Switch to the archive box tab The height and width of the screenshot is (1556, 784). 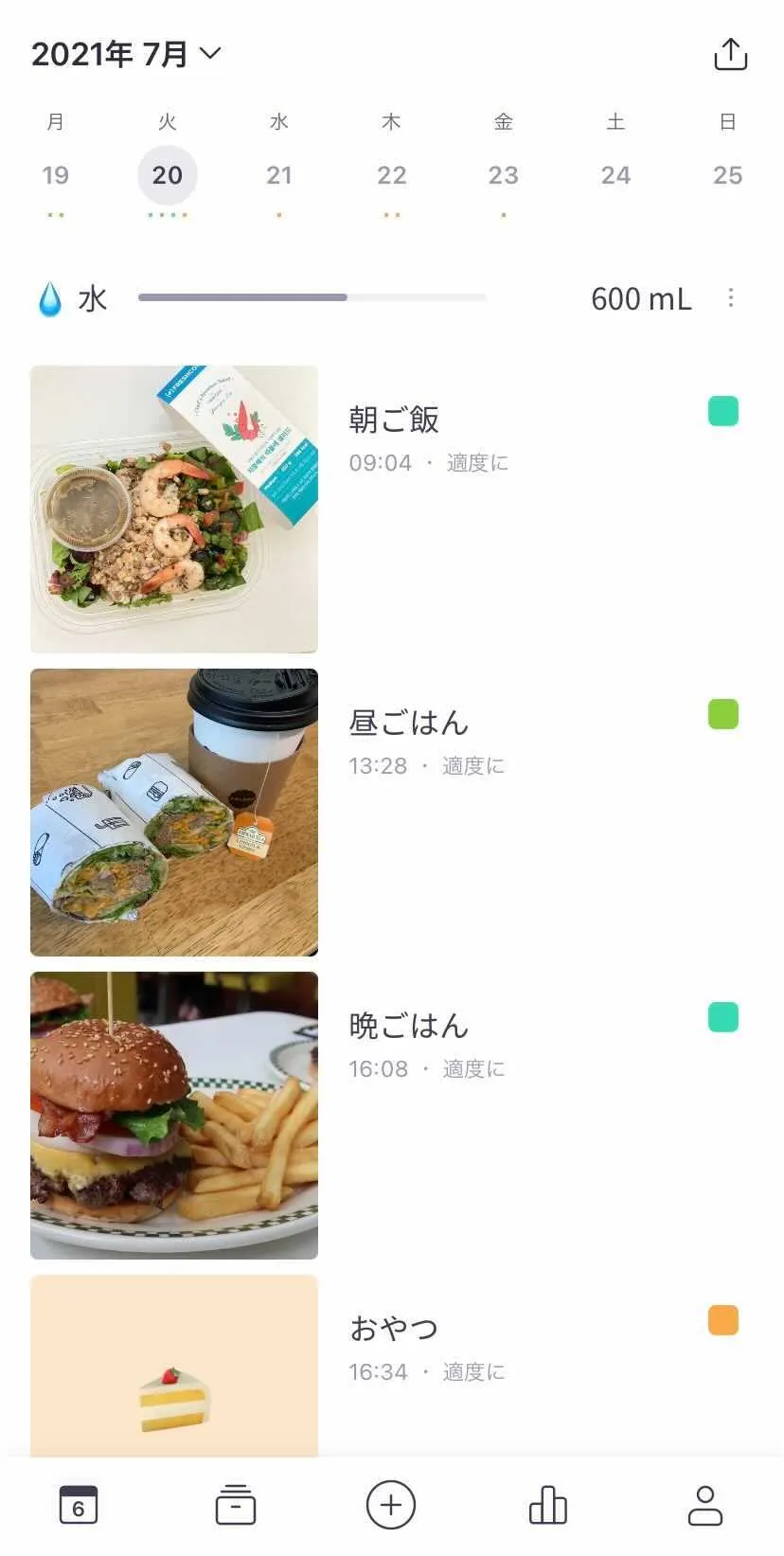[235, 1505]
